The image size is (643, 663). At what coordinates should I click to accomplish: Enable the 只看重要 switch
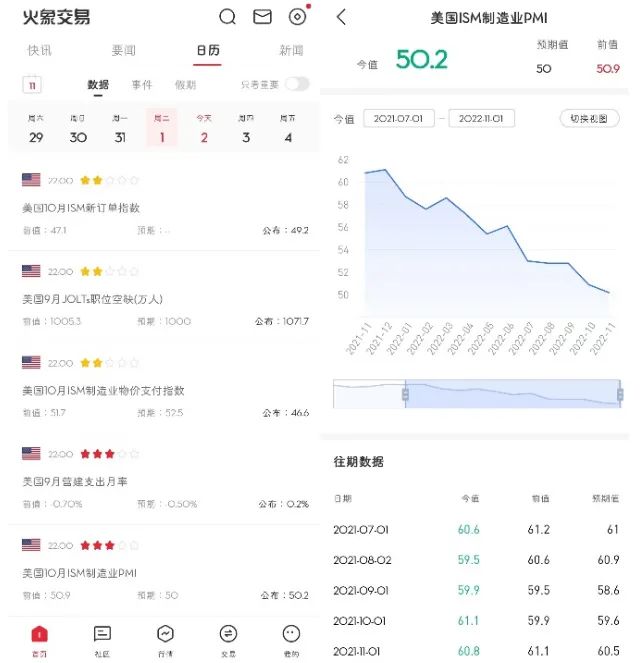297,84
